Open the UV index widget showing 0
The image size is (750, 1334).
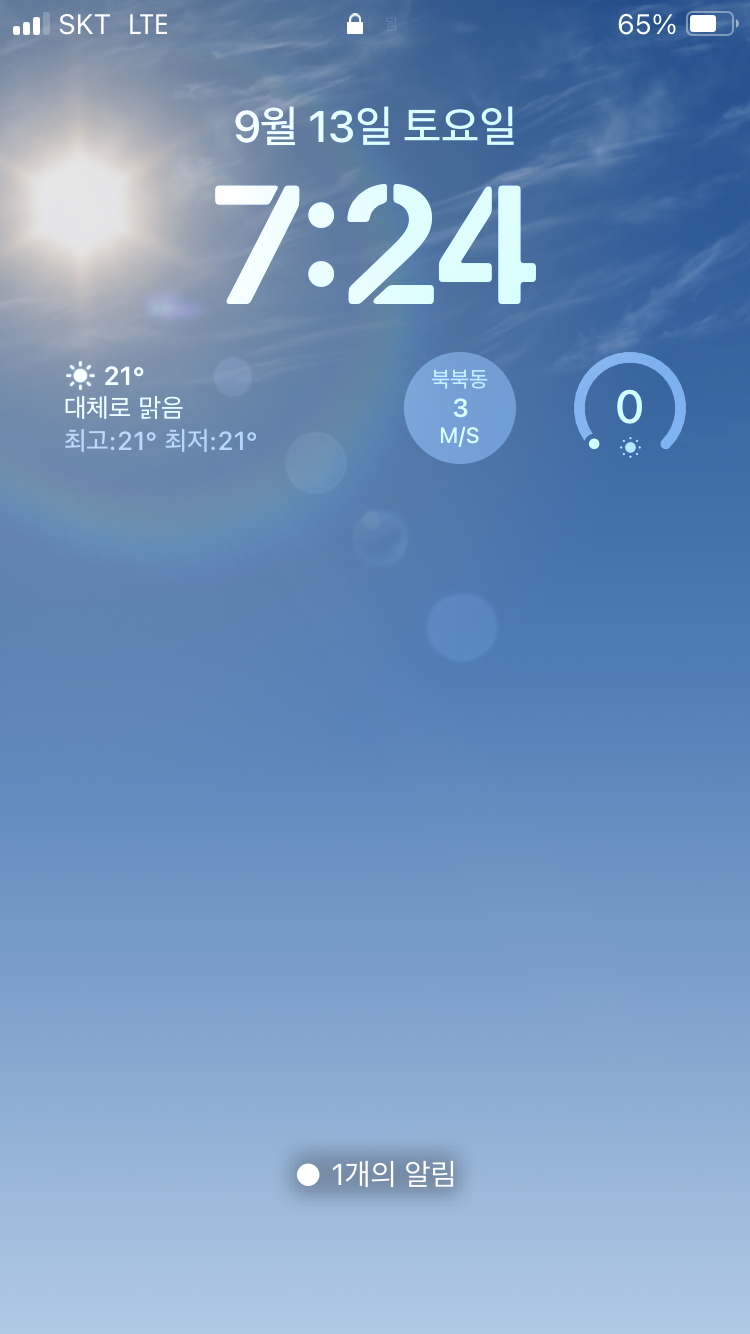(630, 408)
